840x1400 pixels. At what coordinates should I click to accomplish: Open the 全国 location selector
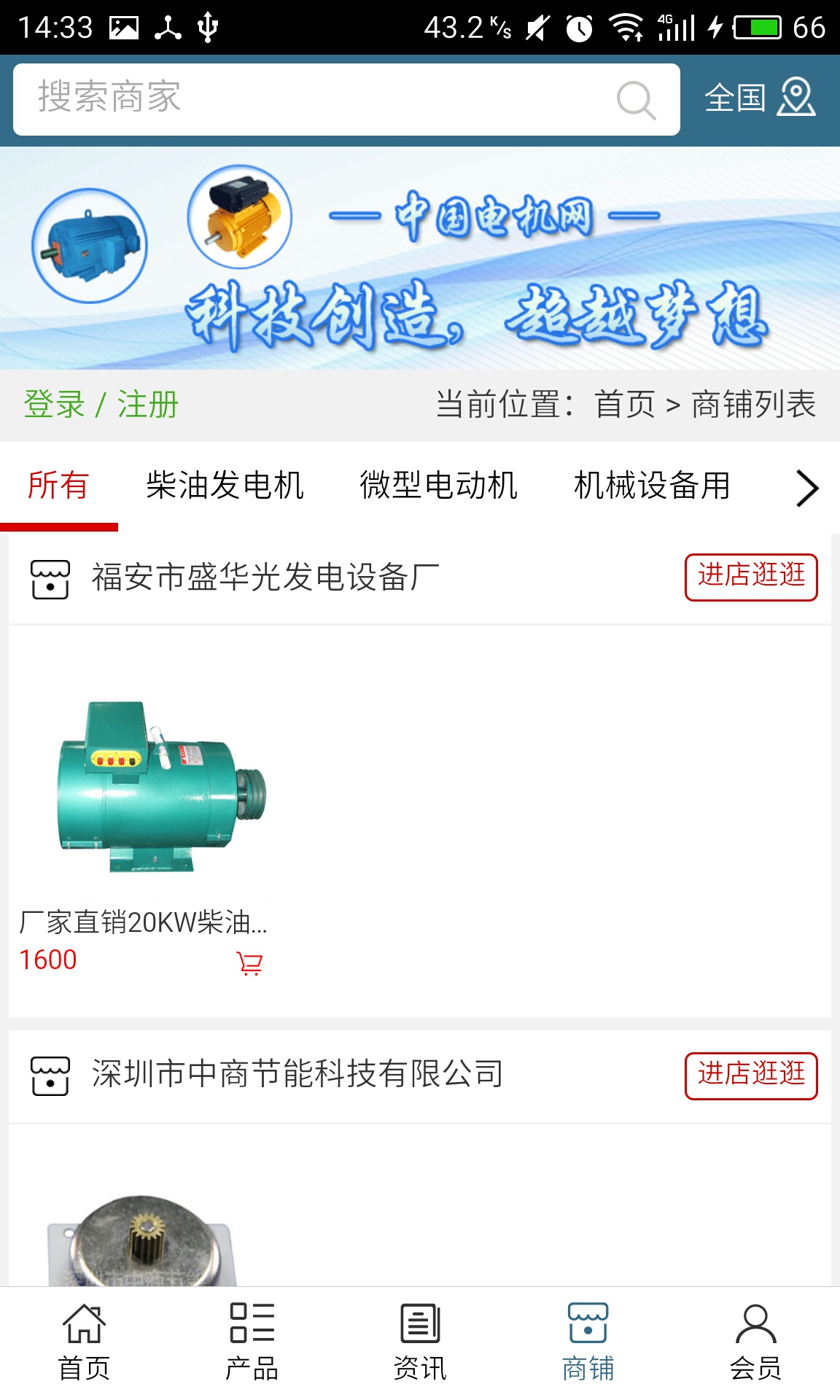(x=758, y=98)
